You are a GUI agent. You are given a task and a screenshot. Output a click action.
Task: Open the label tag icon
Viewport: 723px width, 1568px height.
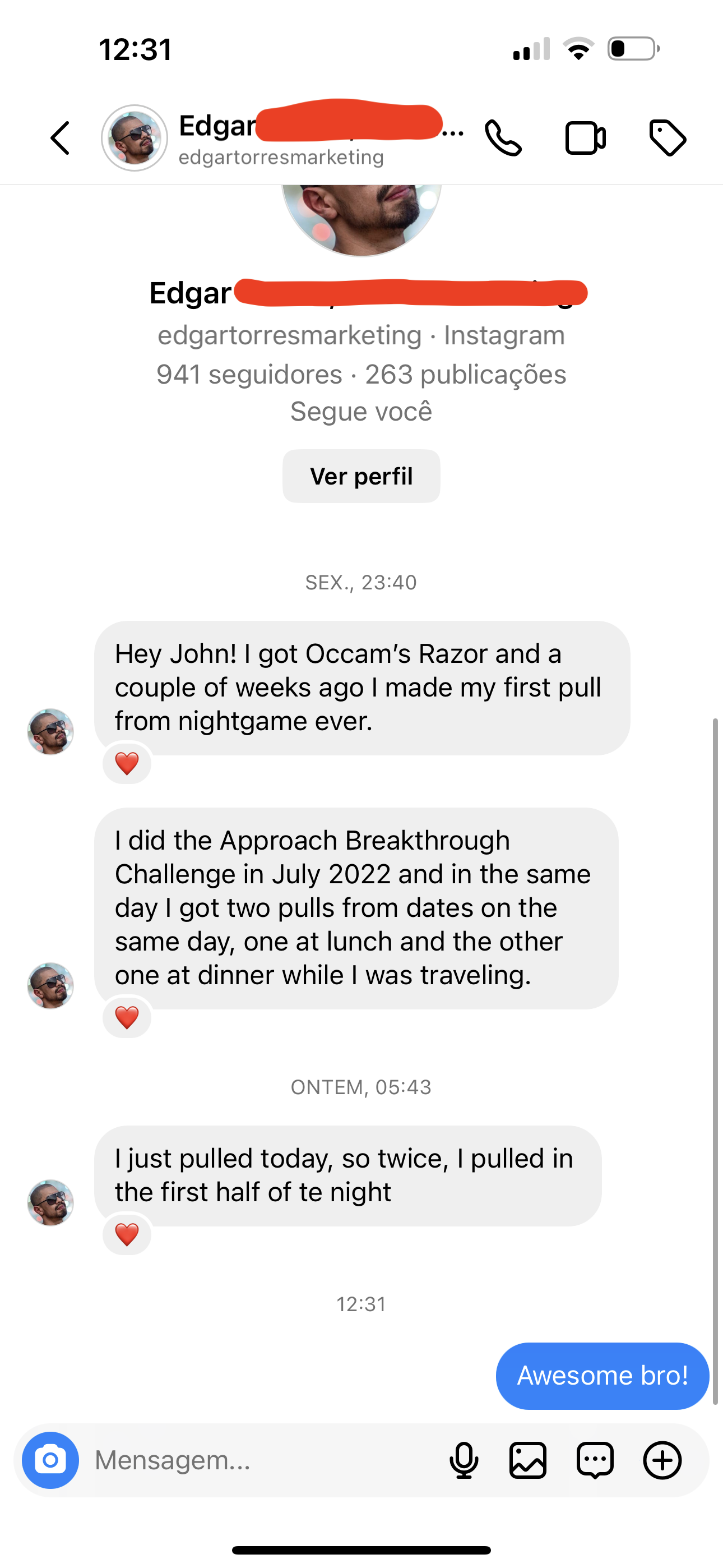point(668,138)
